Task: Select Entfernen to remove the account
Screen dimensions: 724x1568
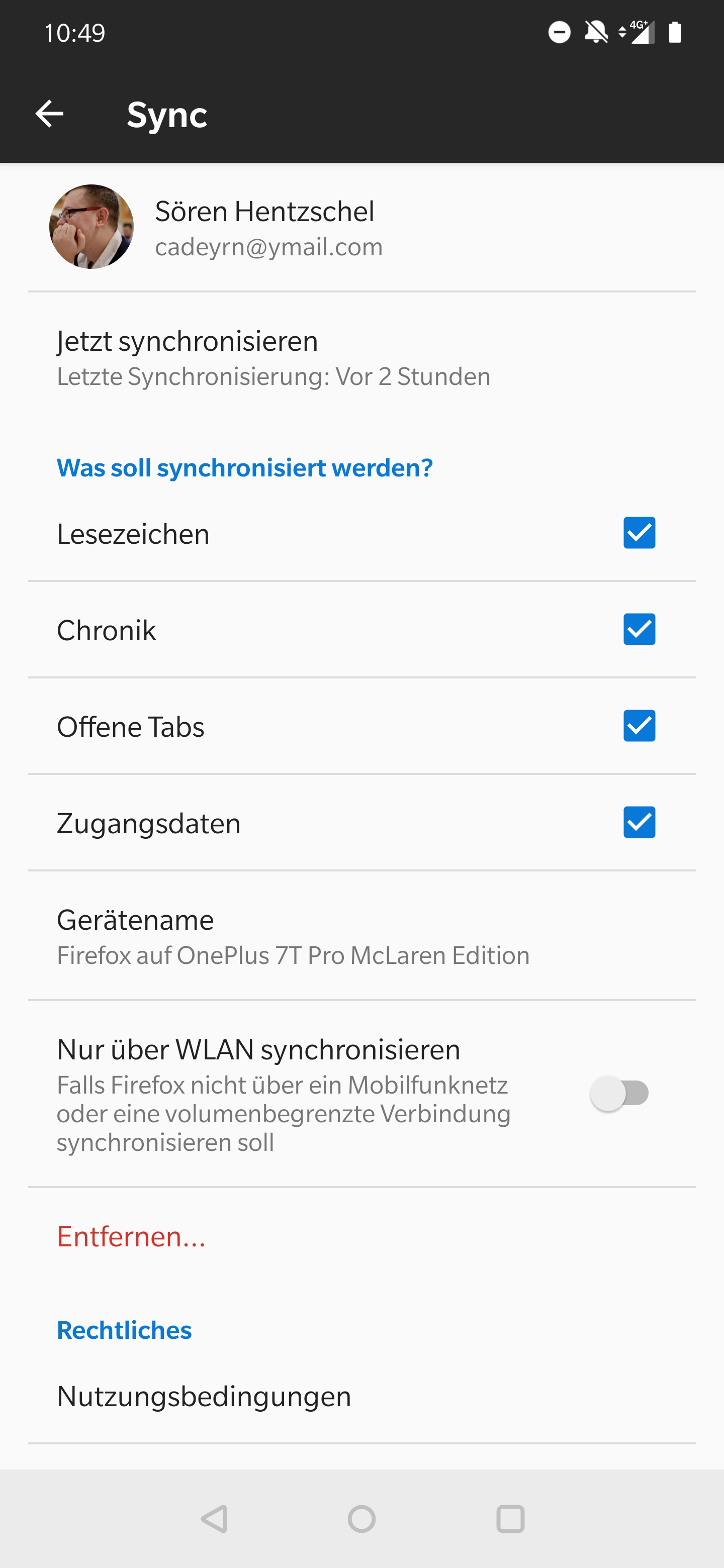Action: click(132, 1236)
